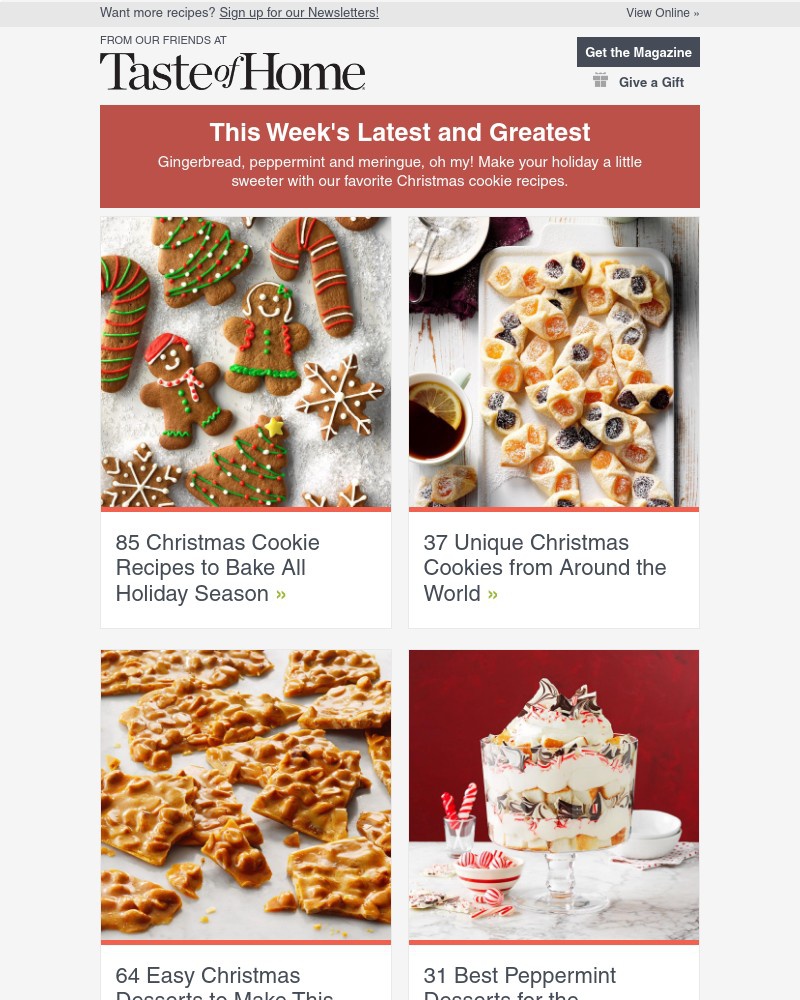Screen dimensions: 800x1000
Task: Expand the 37 Unique Christmas Cookies article
Action: click(x=544, y=567)
